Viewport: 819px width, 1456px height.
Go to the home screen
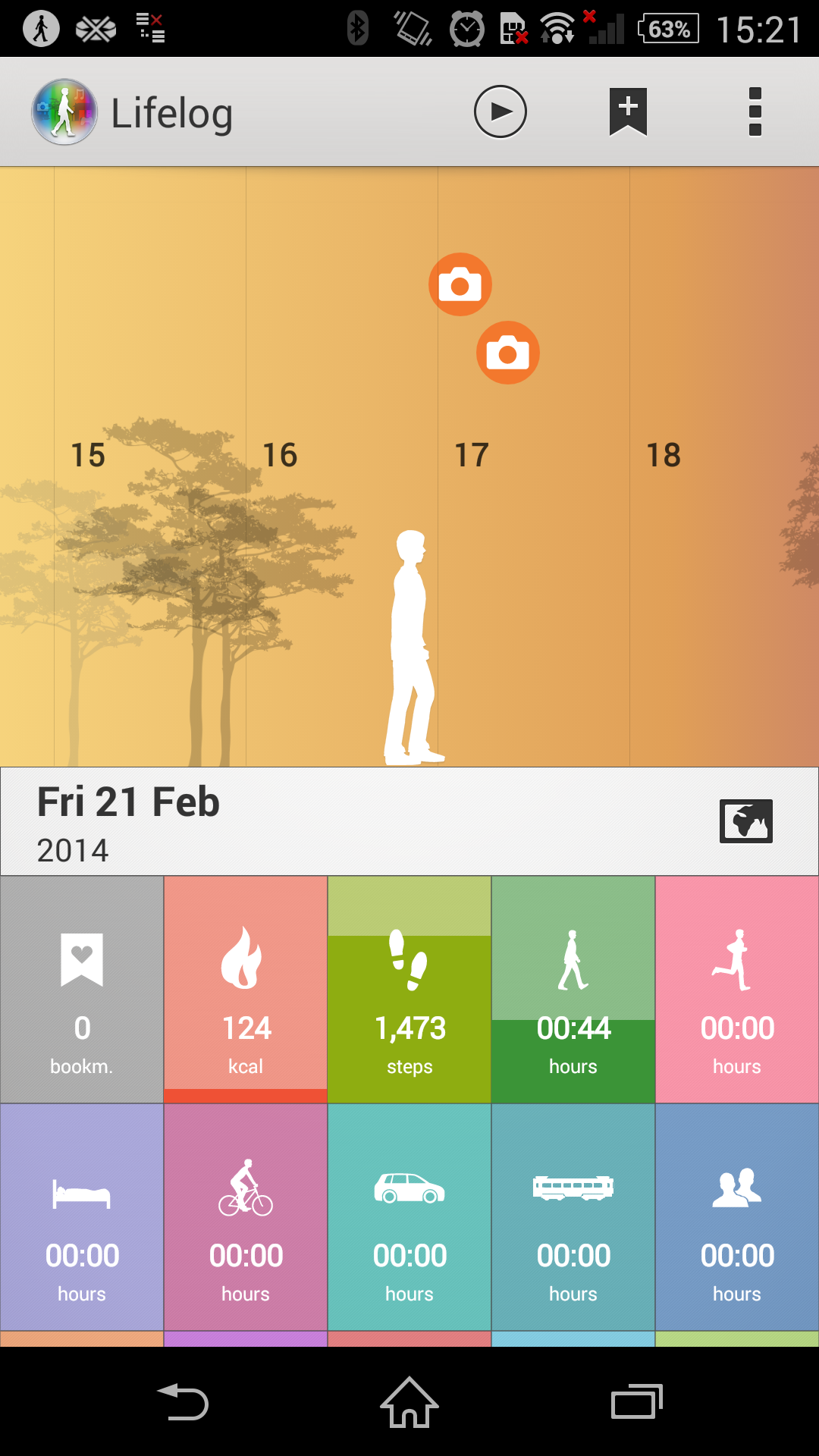[x=409, y=1401]
